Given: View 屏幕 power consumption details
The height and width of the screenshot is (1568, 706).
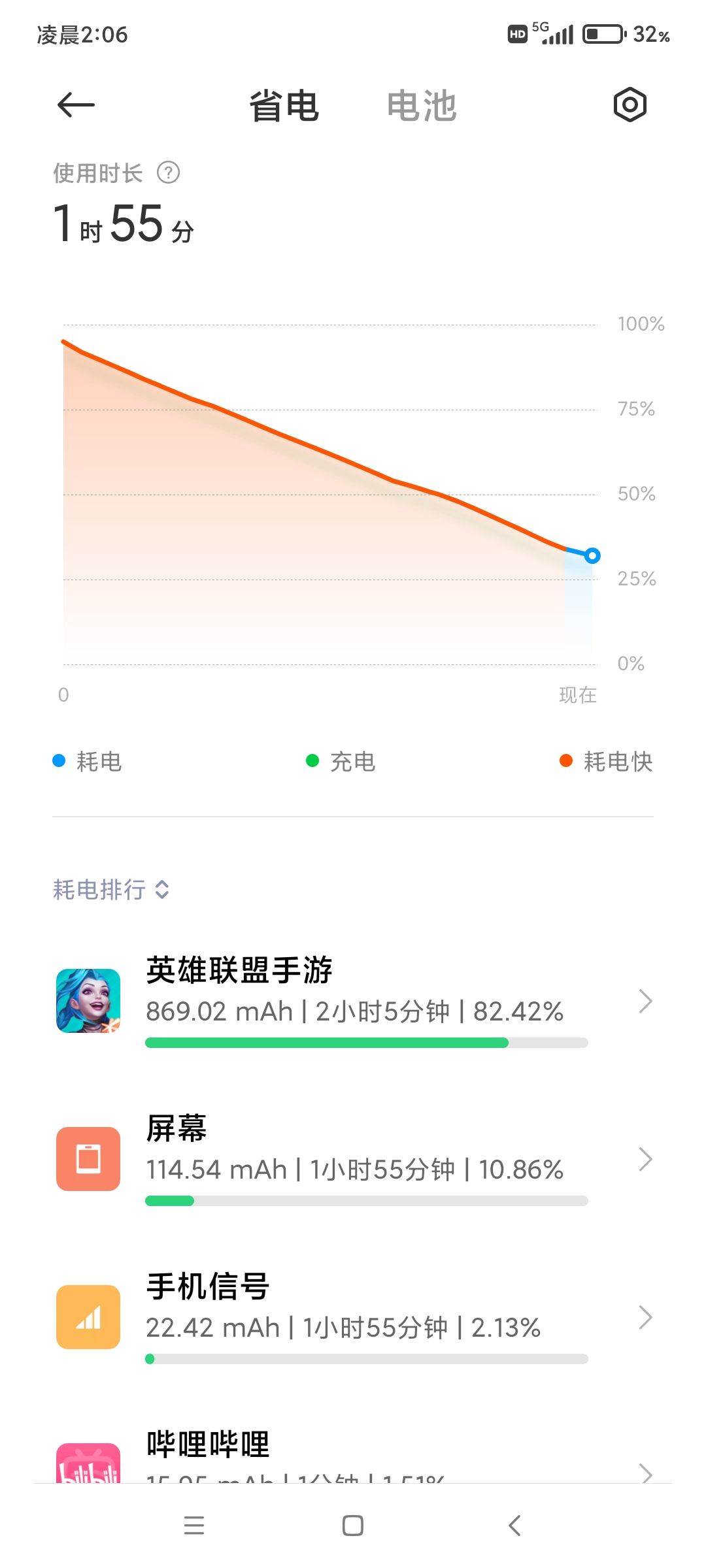Looking at the screenshot, I should click(x=353, y=1159).
